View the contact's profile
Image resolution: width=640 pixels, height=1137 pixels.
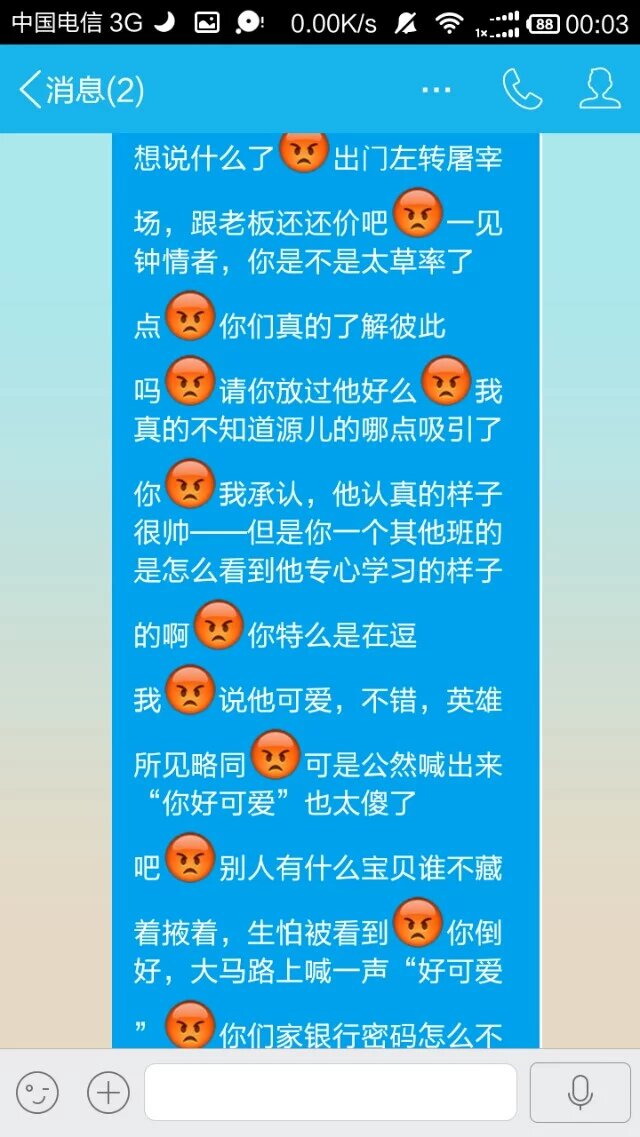tap(600, 91)
